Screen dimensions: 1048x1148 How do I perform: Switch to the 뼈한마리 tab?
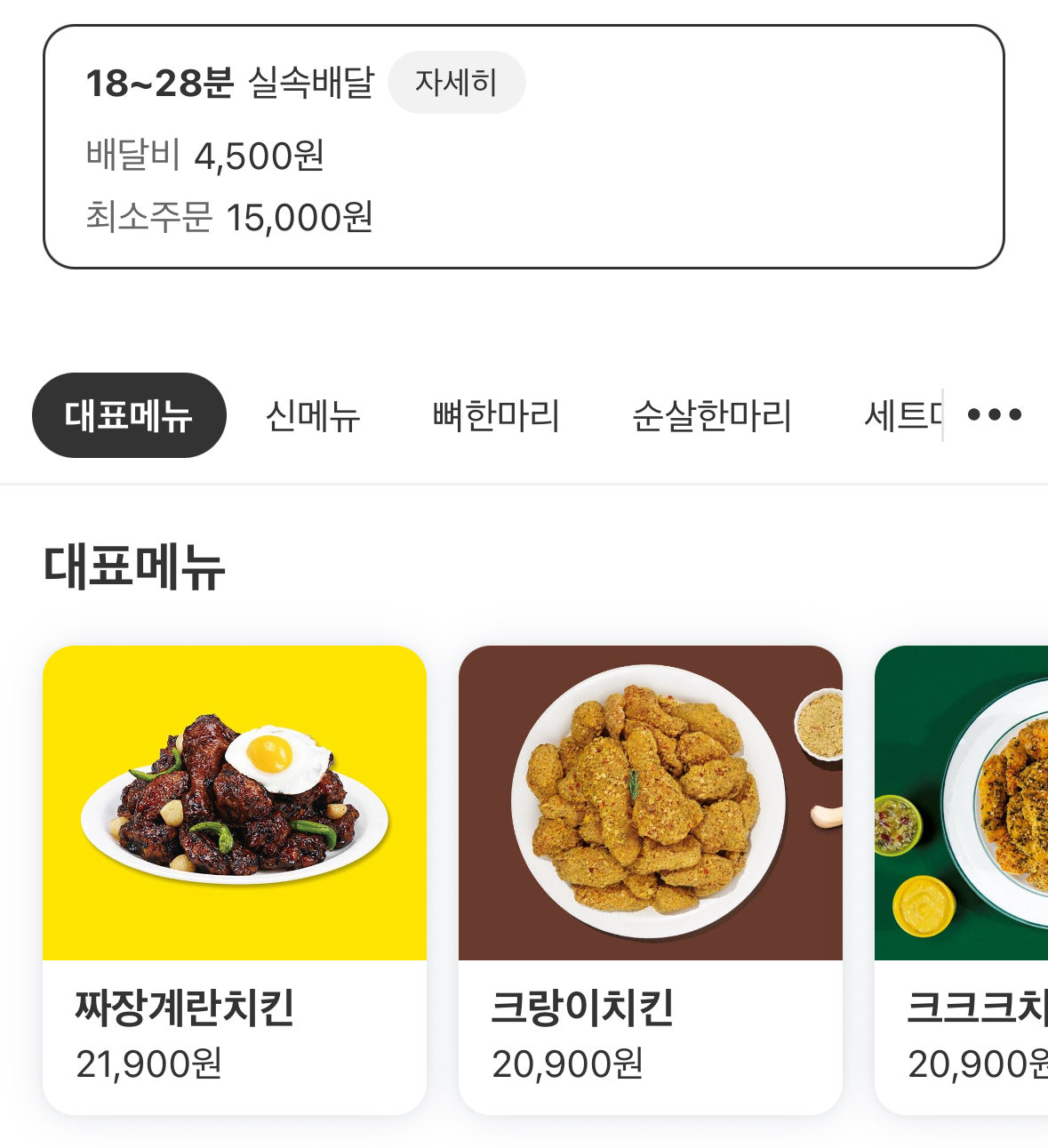[x=496, y=415]
